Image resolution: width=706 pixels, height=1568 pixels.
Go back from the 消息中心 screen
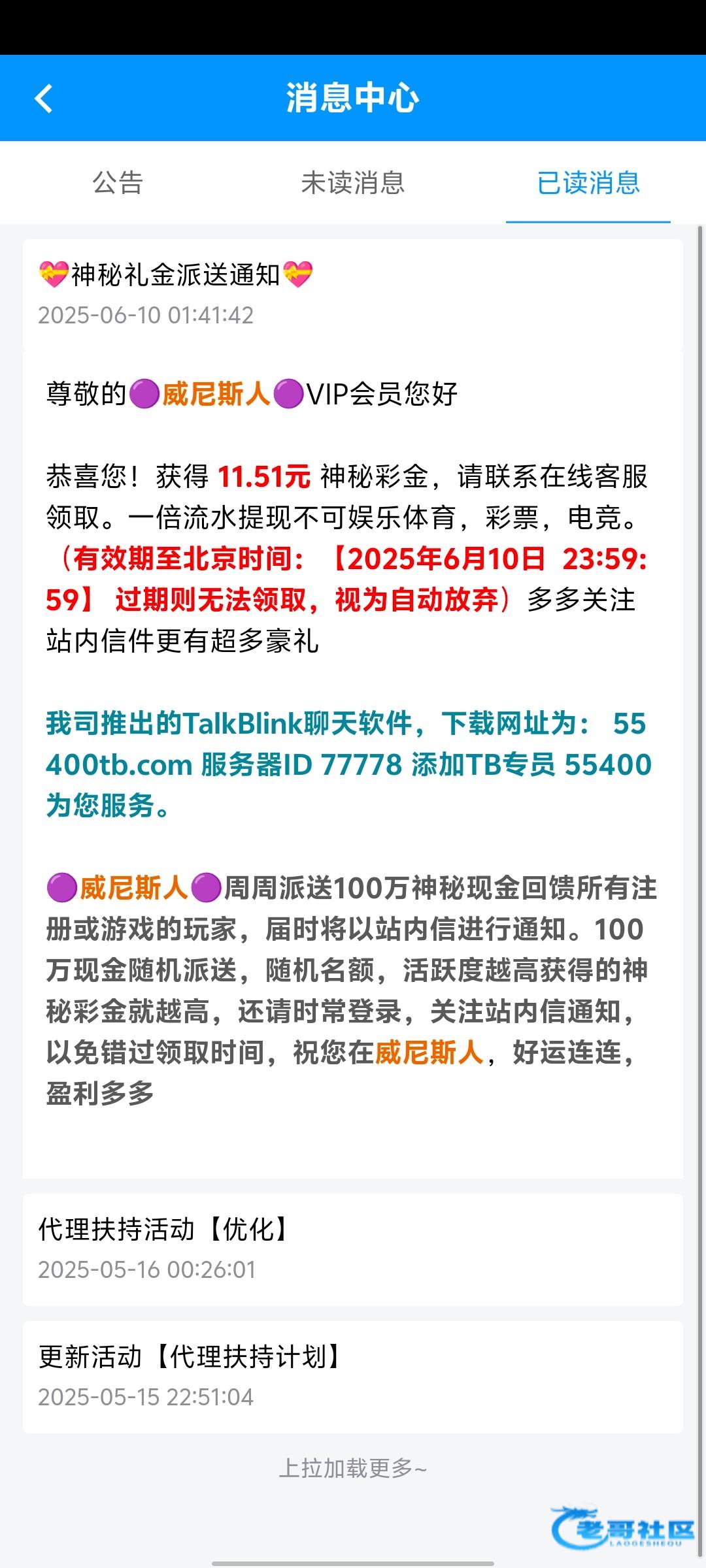tap(44, 99)
